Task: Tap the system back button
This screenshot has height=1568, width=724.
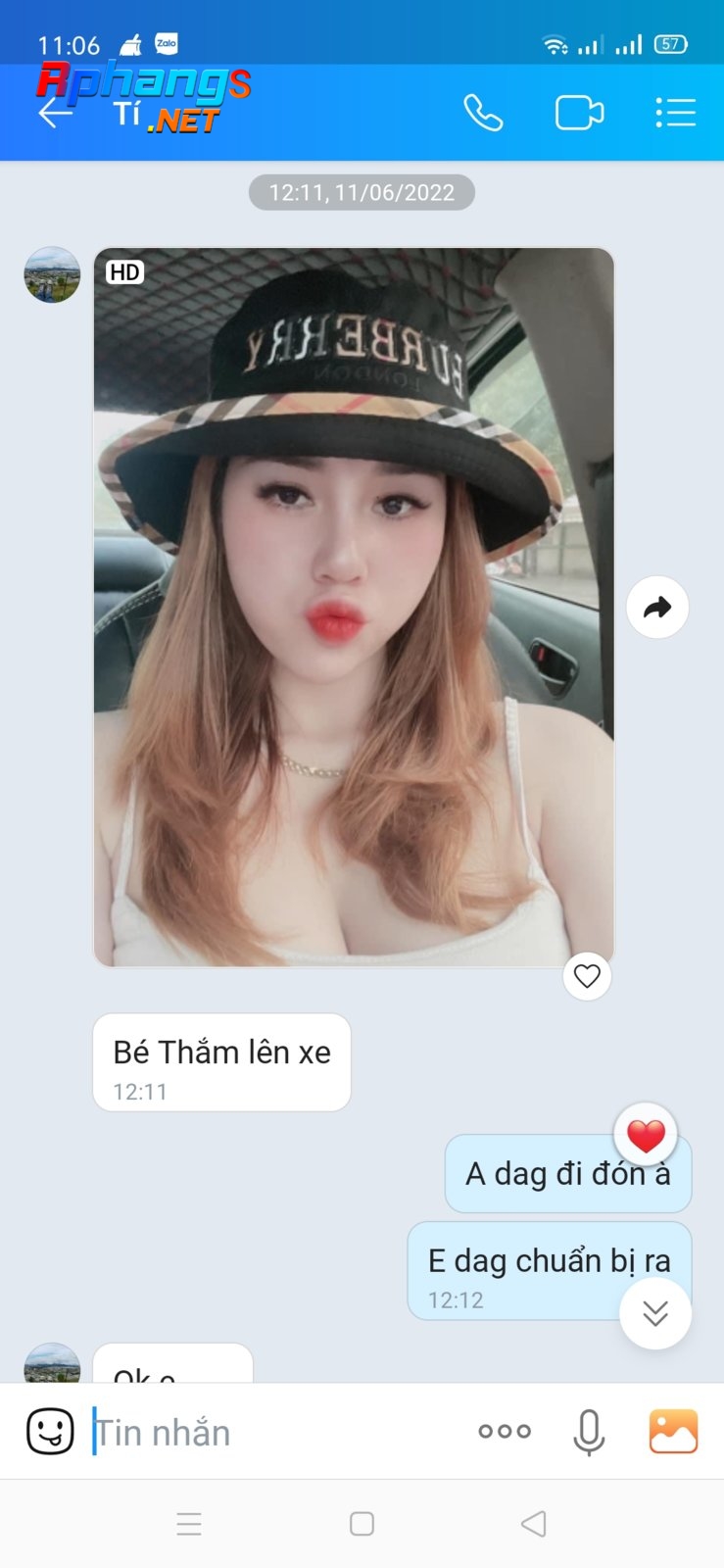Action: [534, 1524]
